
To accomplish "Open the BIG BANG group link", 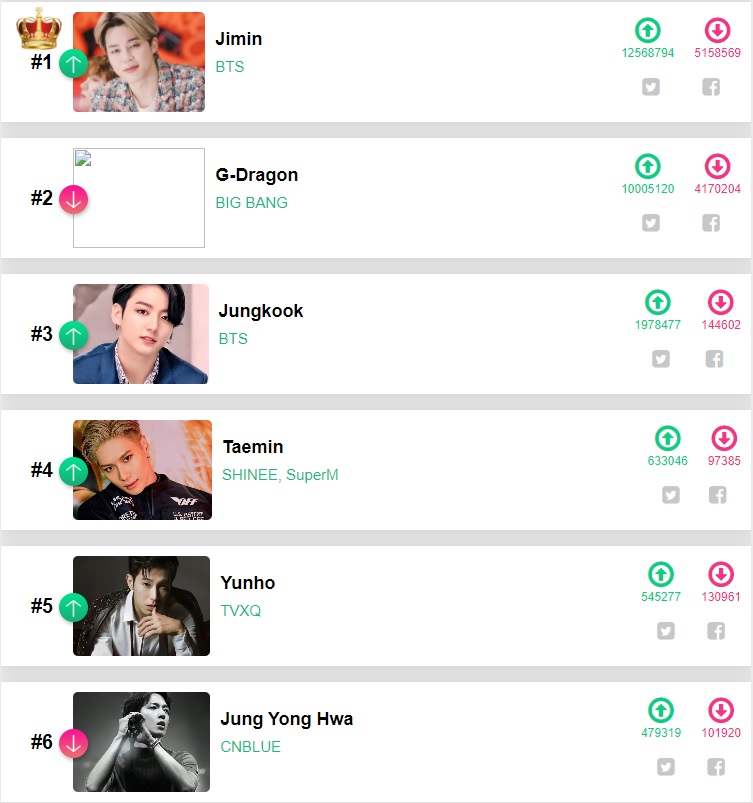I will [x=251, y=203].
